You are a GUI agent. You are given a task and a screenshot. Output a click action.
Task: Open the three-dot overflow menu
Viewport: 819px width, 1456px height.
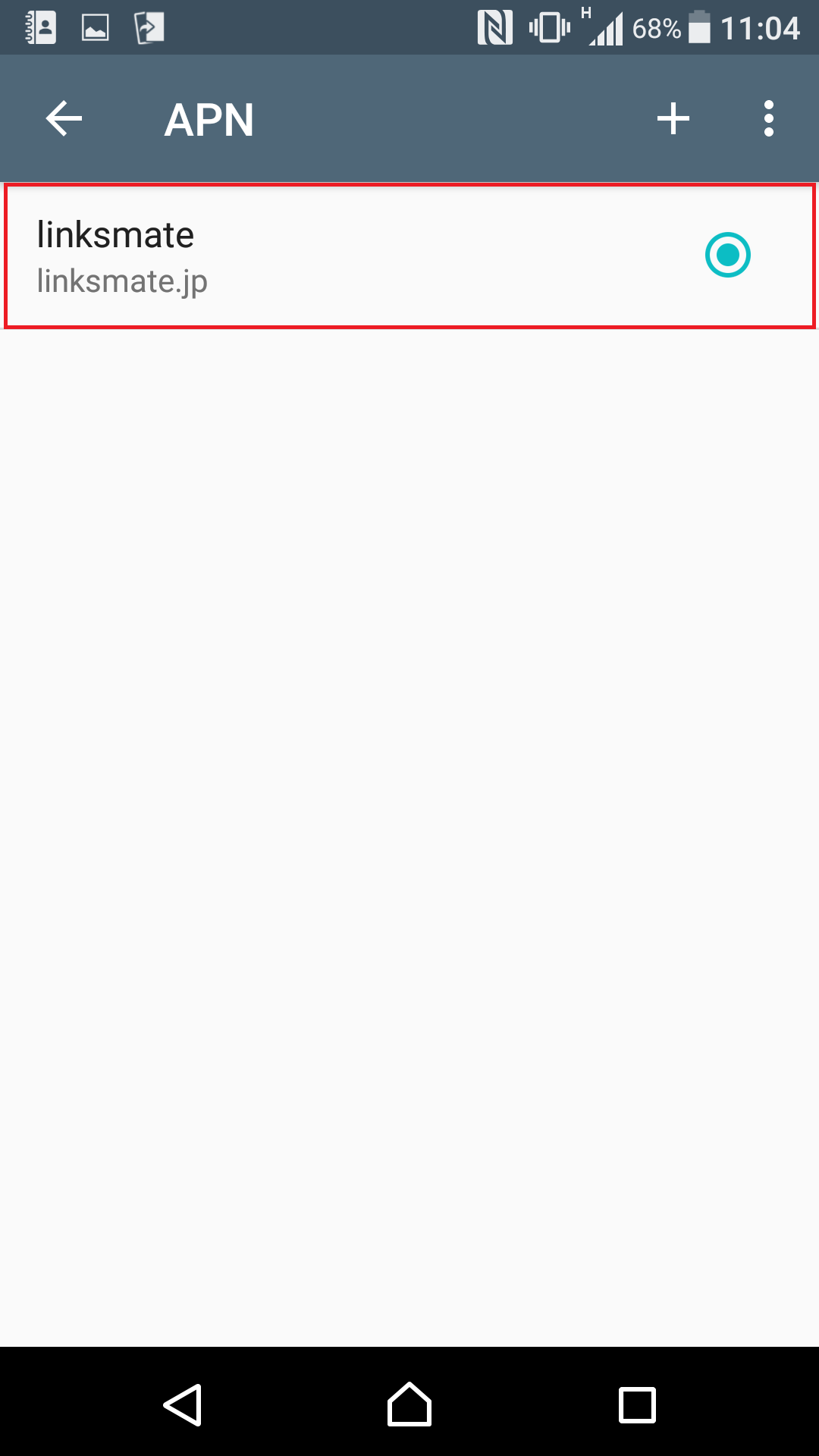(769, 119)
